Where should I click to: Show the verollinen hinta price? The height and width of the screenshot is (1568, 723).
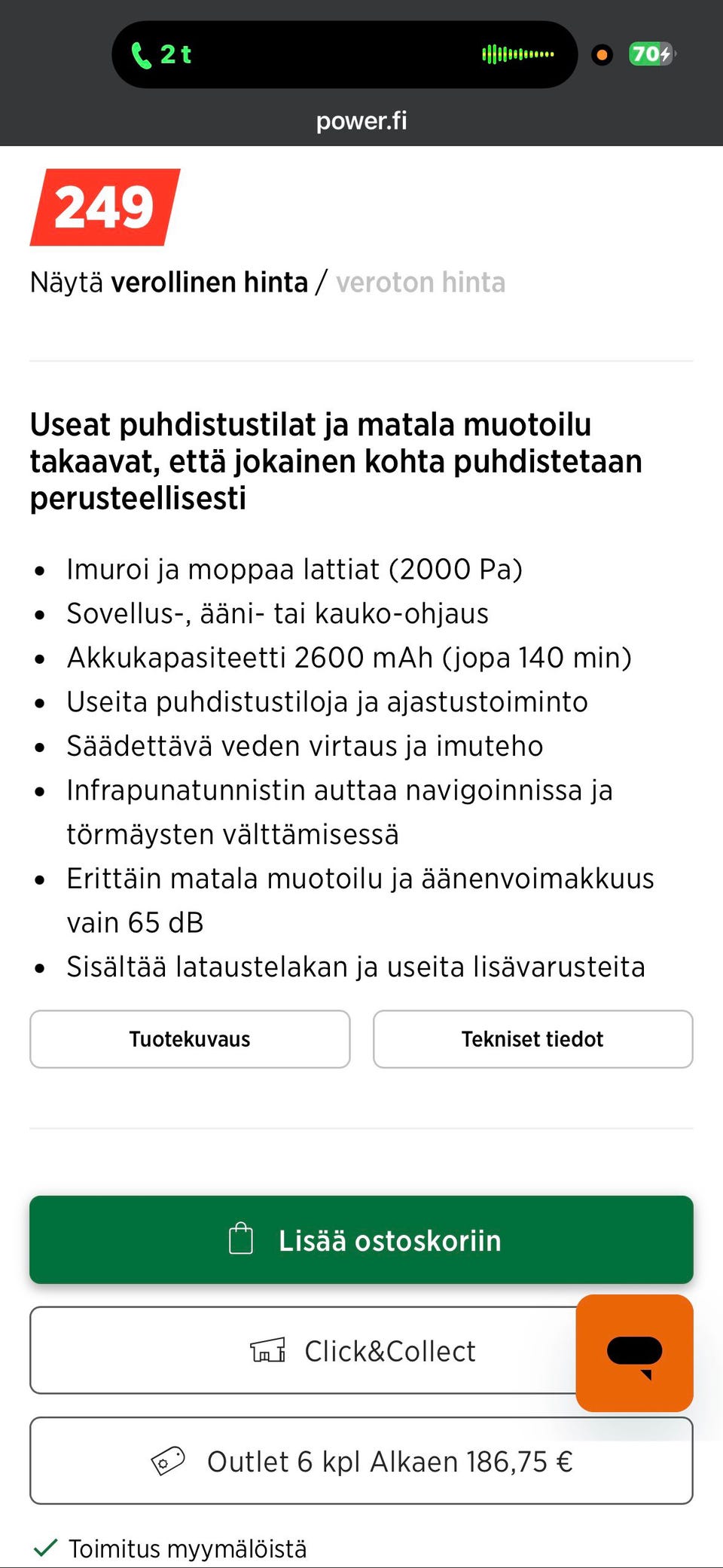coord(213,282)
